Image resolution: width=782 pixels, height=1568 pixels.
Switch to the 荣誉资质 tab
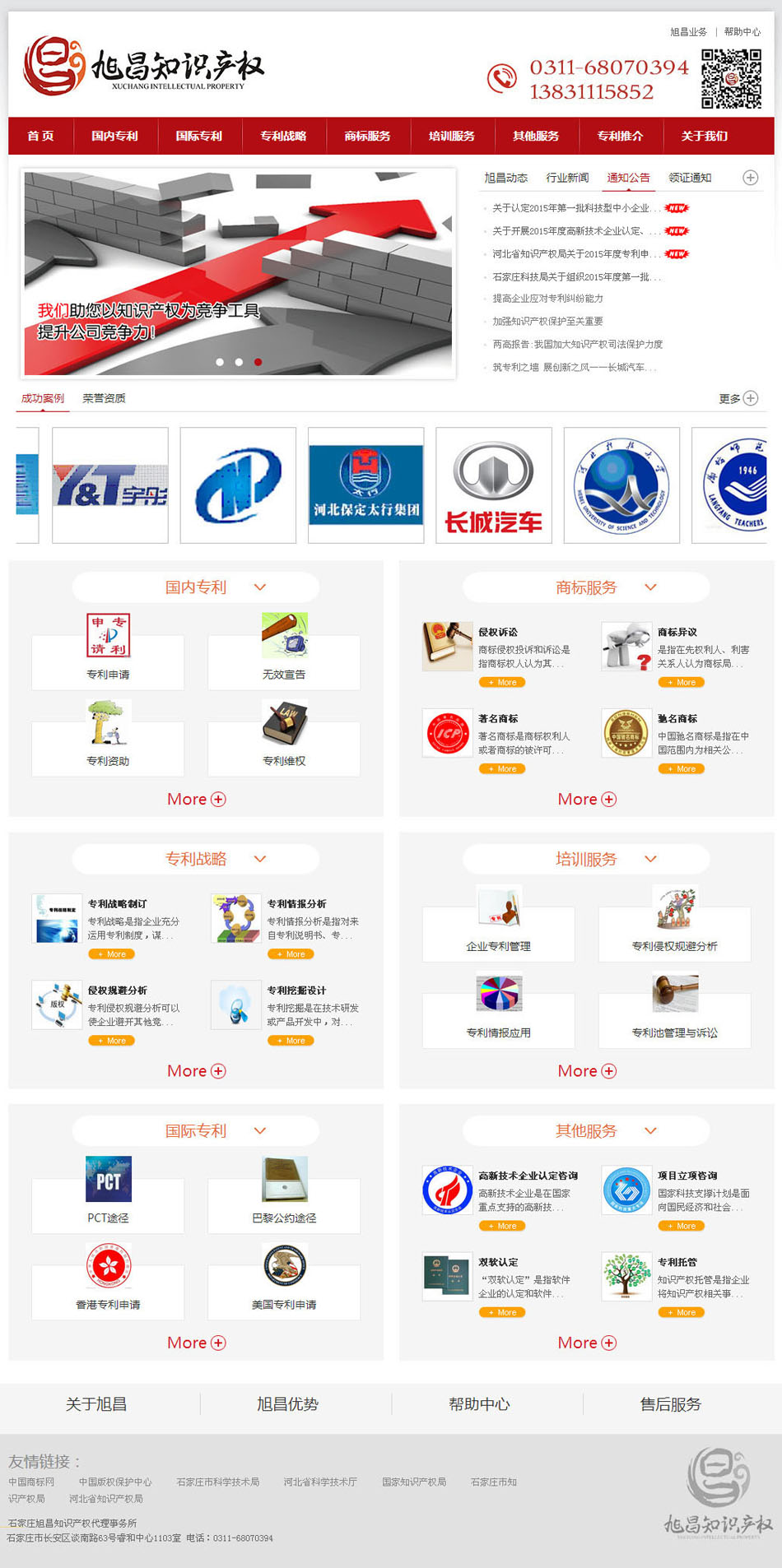tap(104, 398)
